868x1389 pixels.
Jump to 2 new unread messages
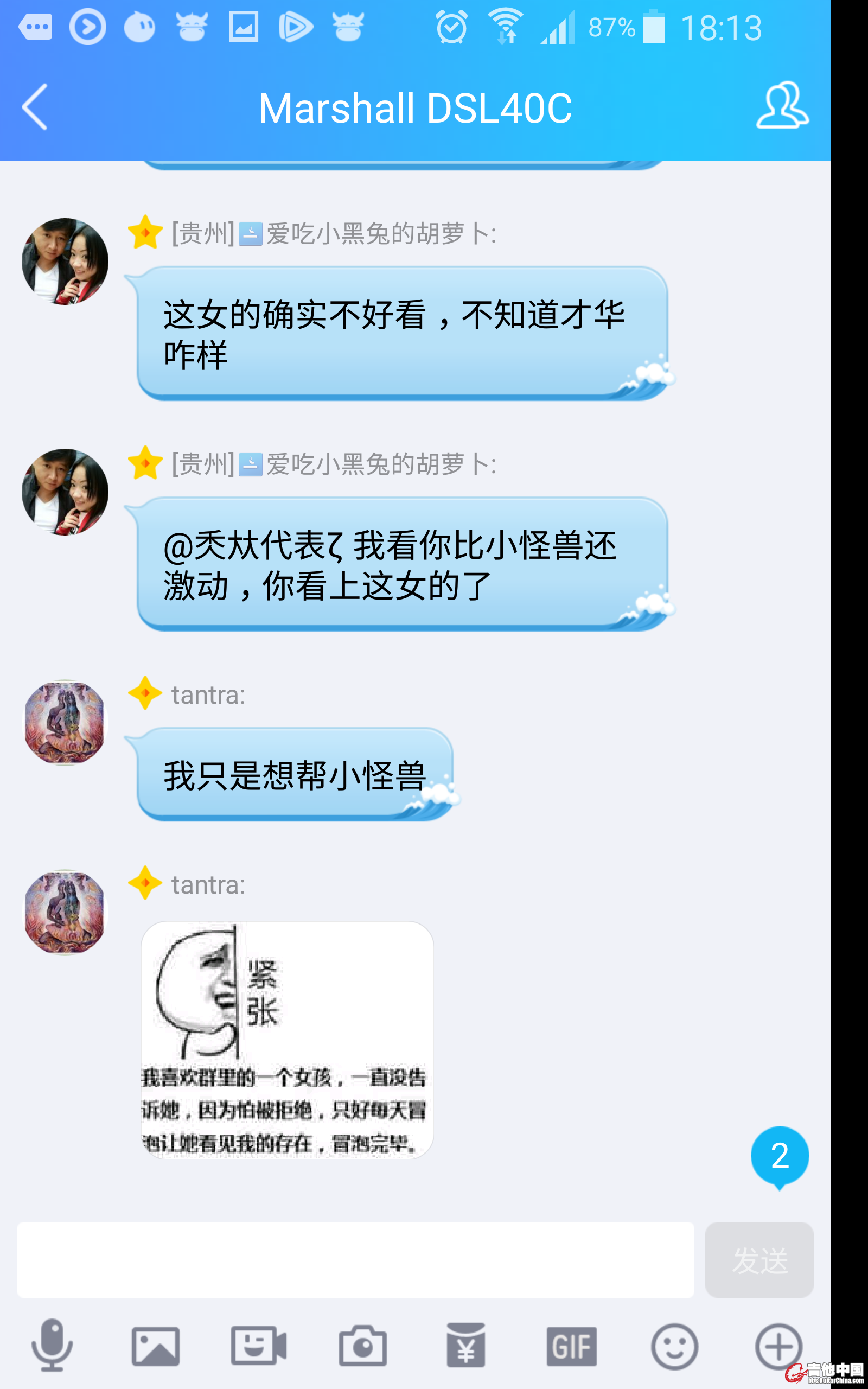(x=779, y=1156)
